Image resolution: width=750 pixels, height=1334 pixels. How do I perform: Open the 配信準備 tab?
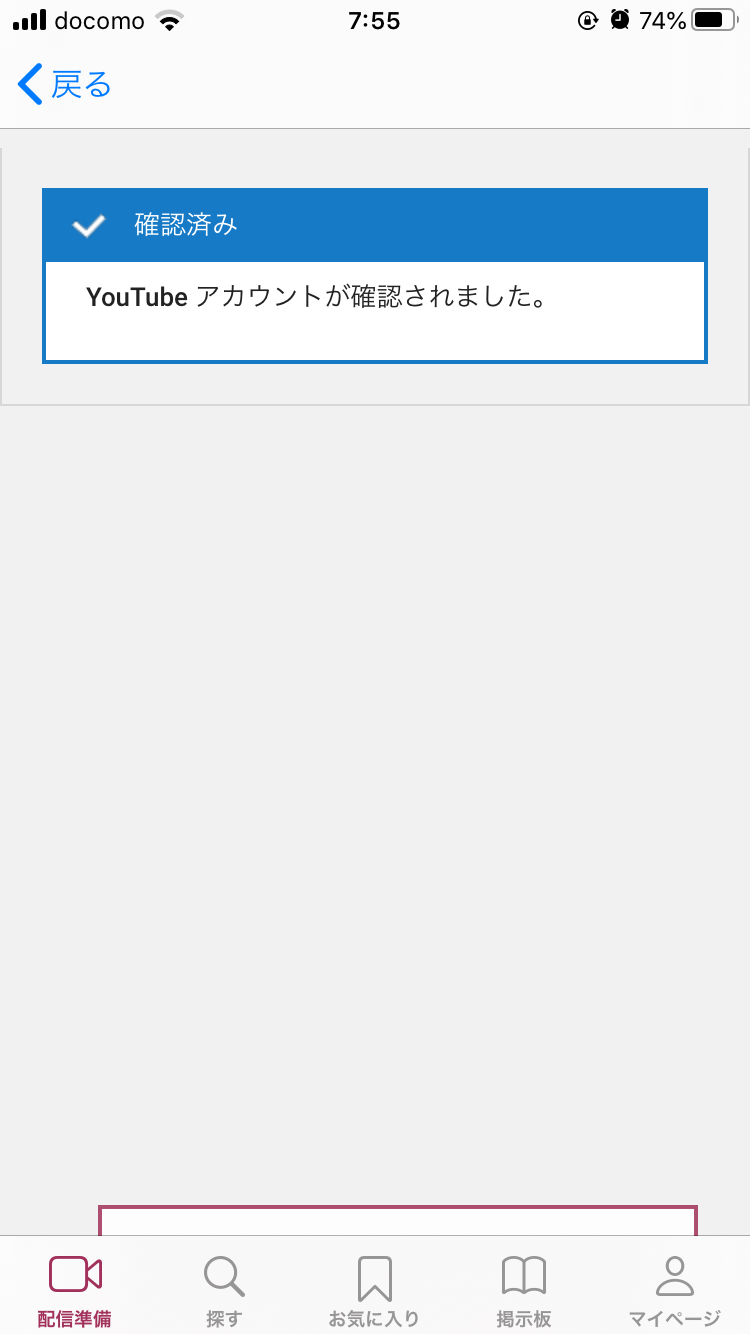75,1289
